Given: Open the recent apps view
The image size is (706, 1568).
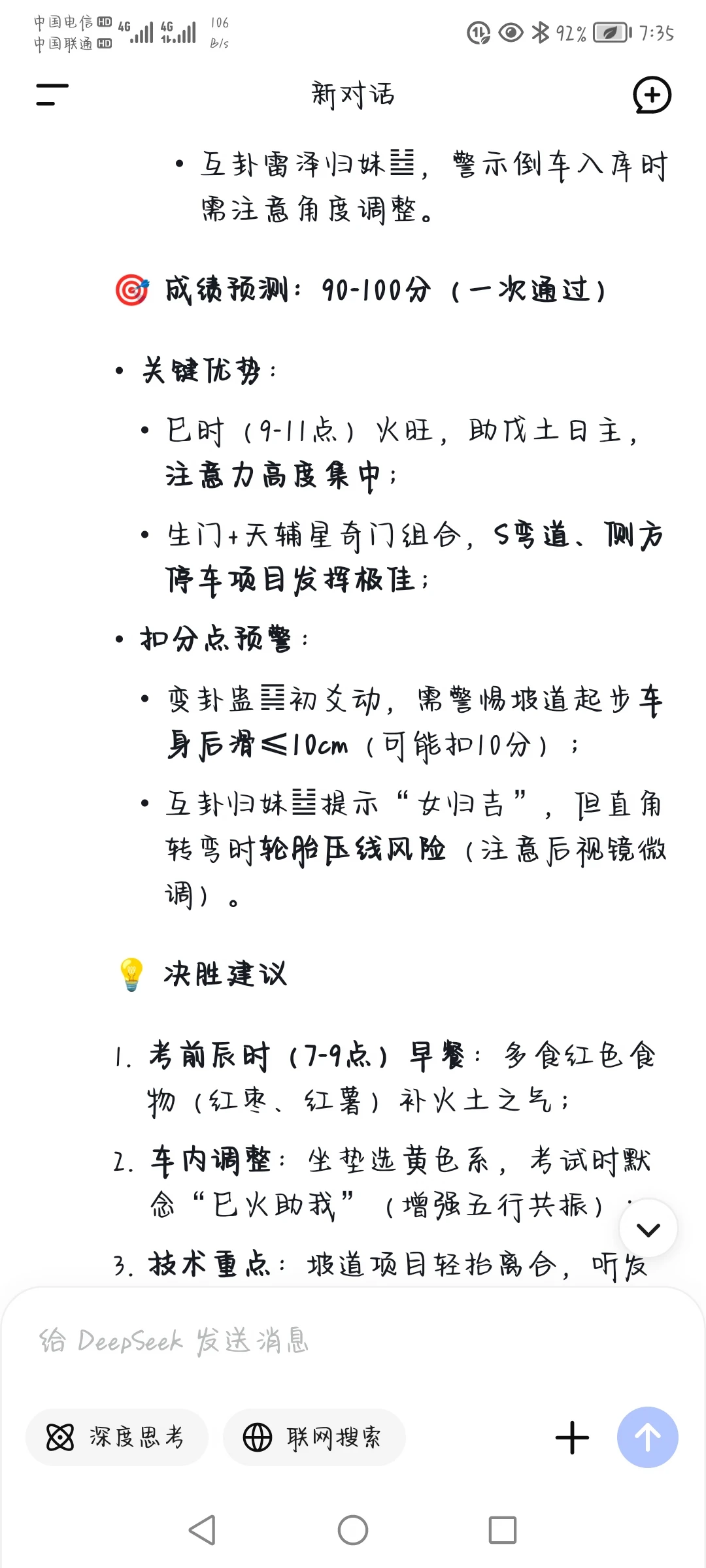Looking at the screenshot, I should [x=503, y=1530].
